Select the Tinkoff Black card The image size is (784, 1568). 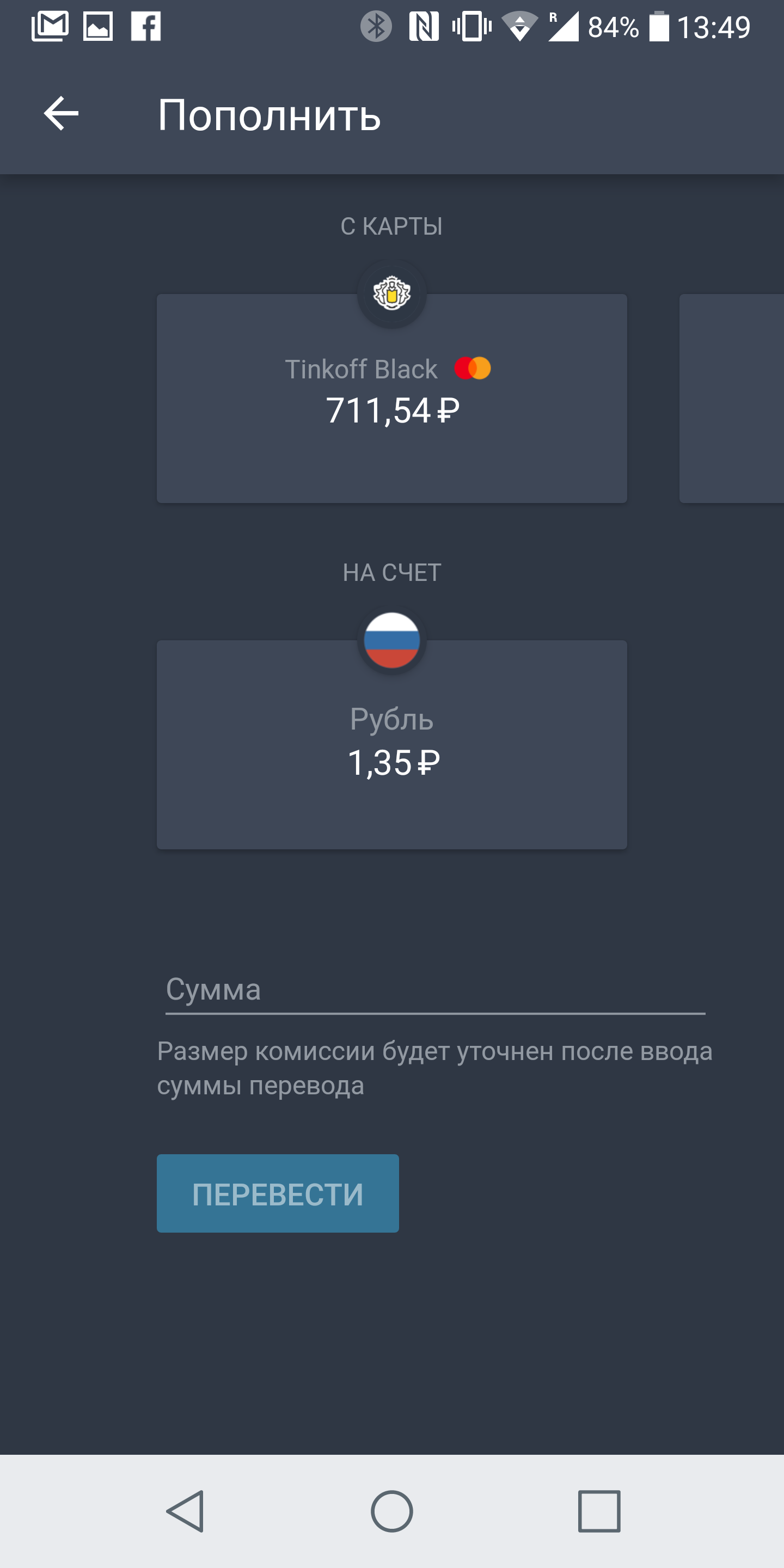[x=392, y=398]
